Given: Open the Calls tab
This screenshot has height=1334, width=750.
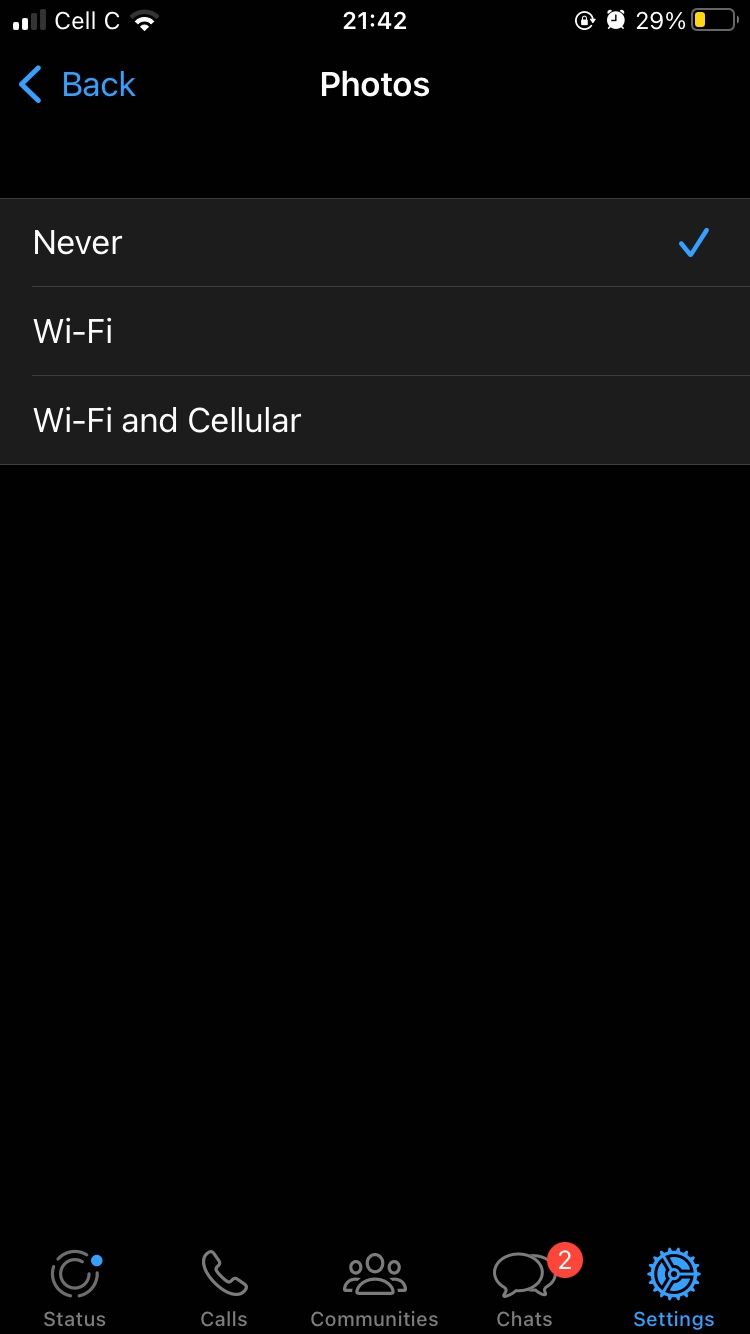Looking at the screenshot, I should click(224, 1288).
